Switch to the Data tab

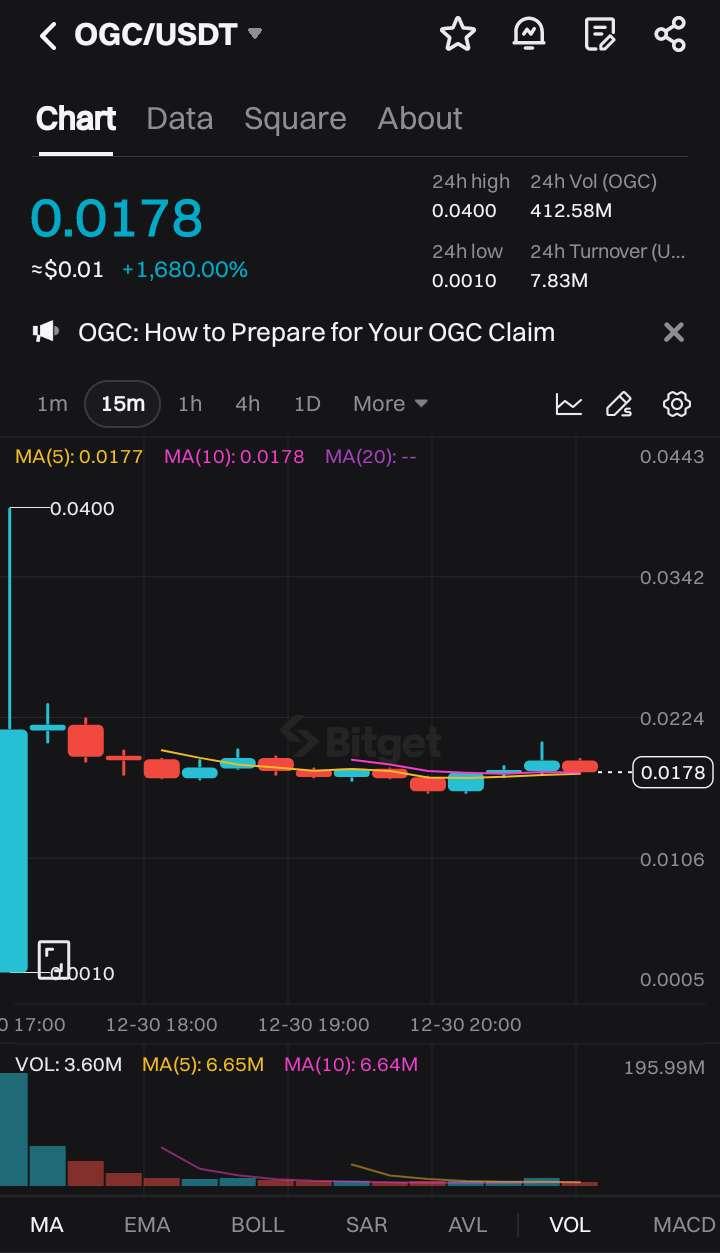click(179, 119)
